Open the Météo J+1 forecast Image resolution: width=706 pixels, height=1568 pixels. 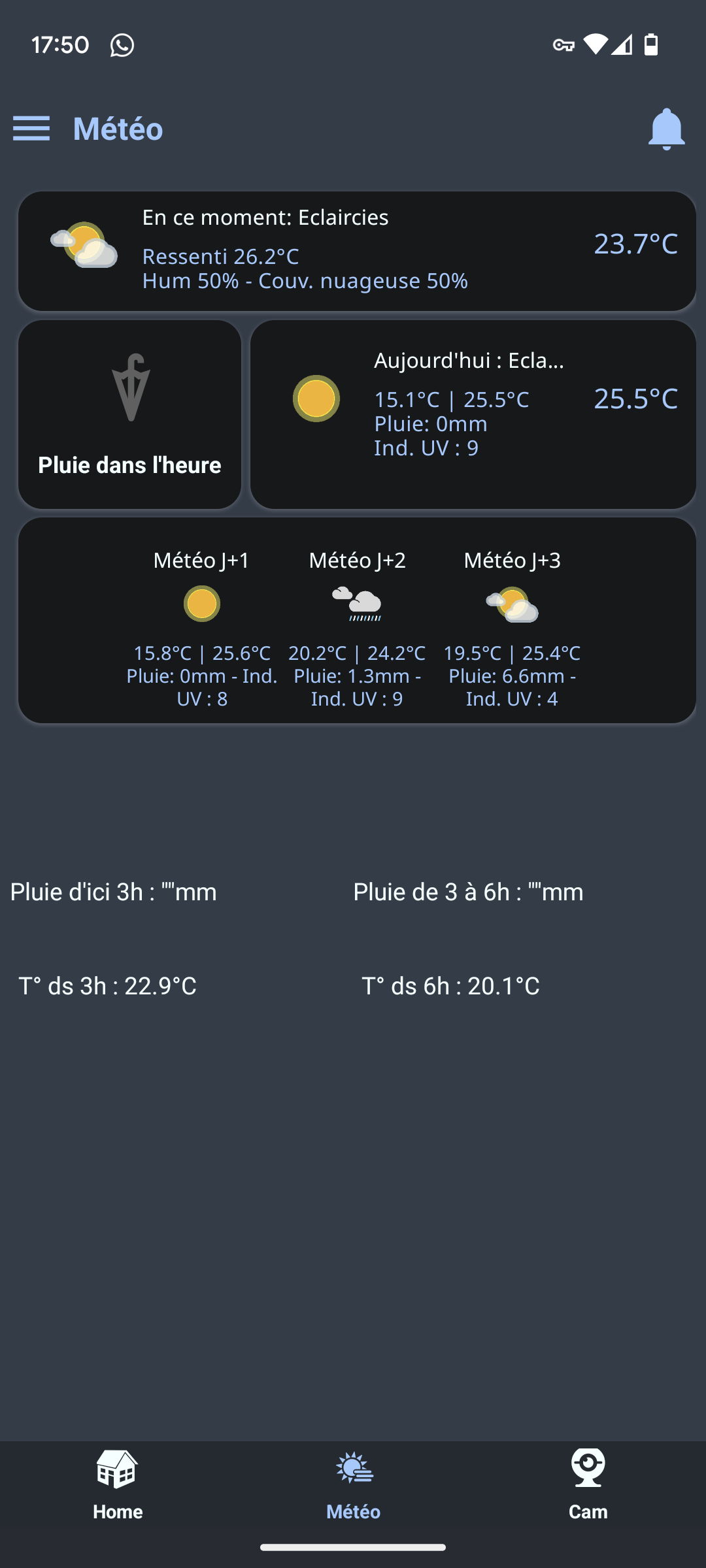point(201,629)
